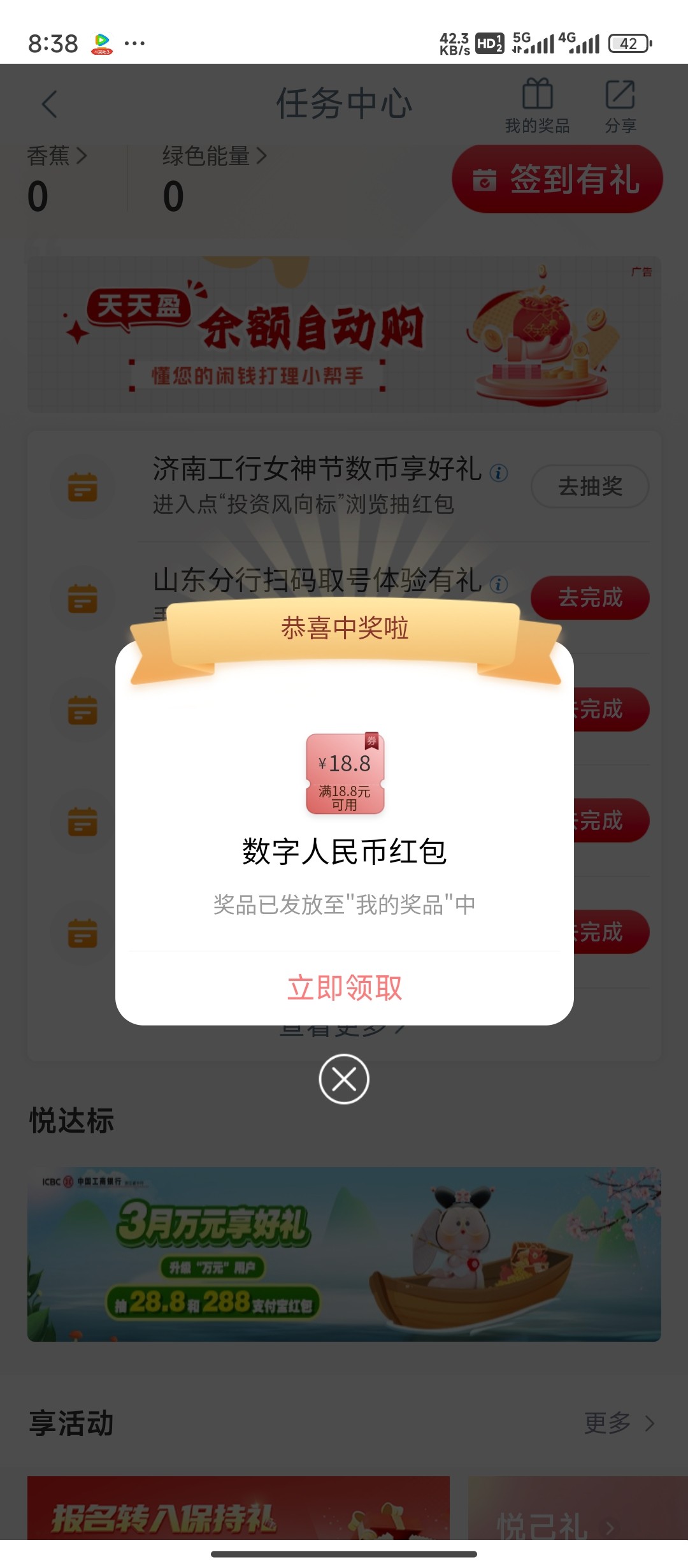Open the 绿色能量 balance link

214,156
